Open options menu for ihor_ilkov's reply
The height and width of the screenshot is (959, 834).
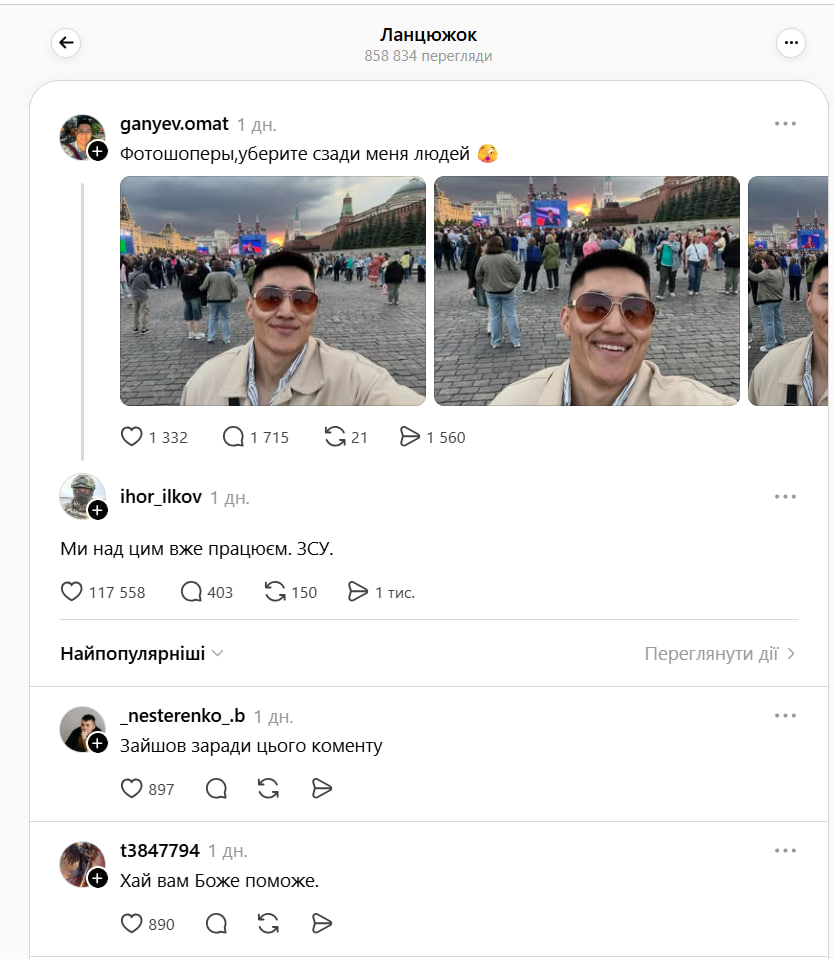point(785,497)
